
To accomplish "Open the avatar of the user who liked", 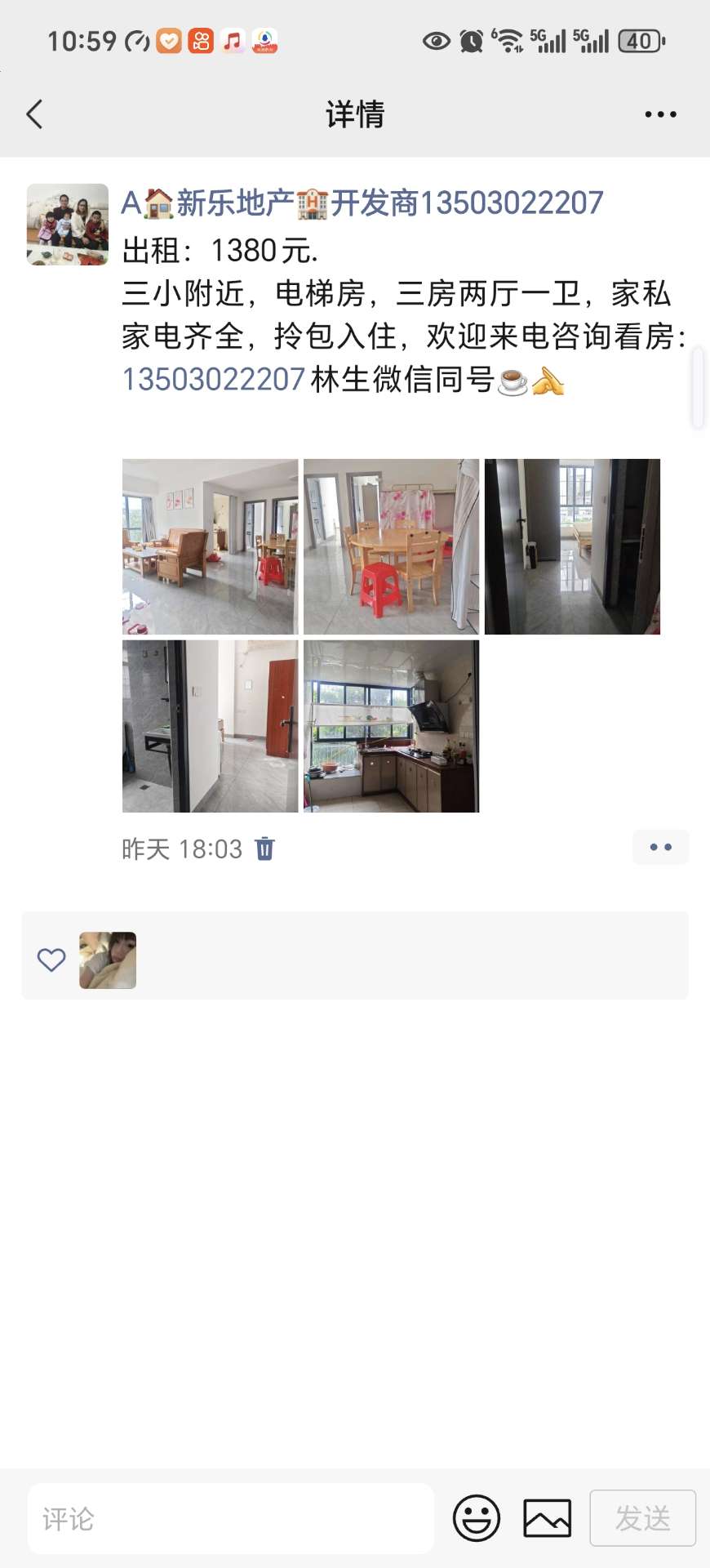I will pos(108,960).
